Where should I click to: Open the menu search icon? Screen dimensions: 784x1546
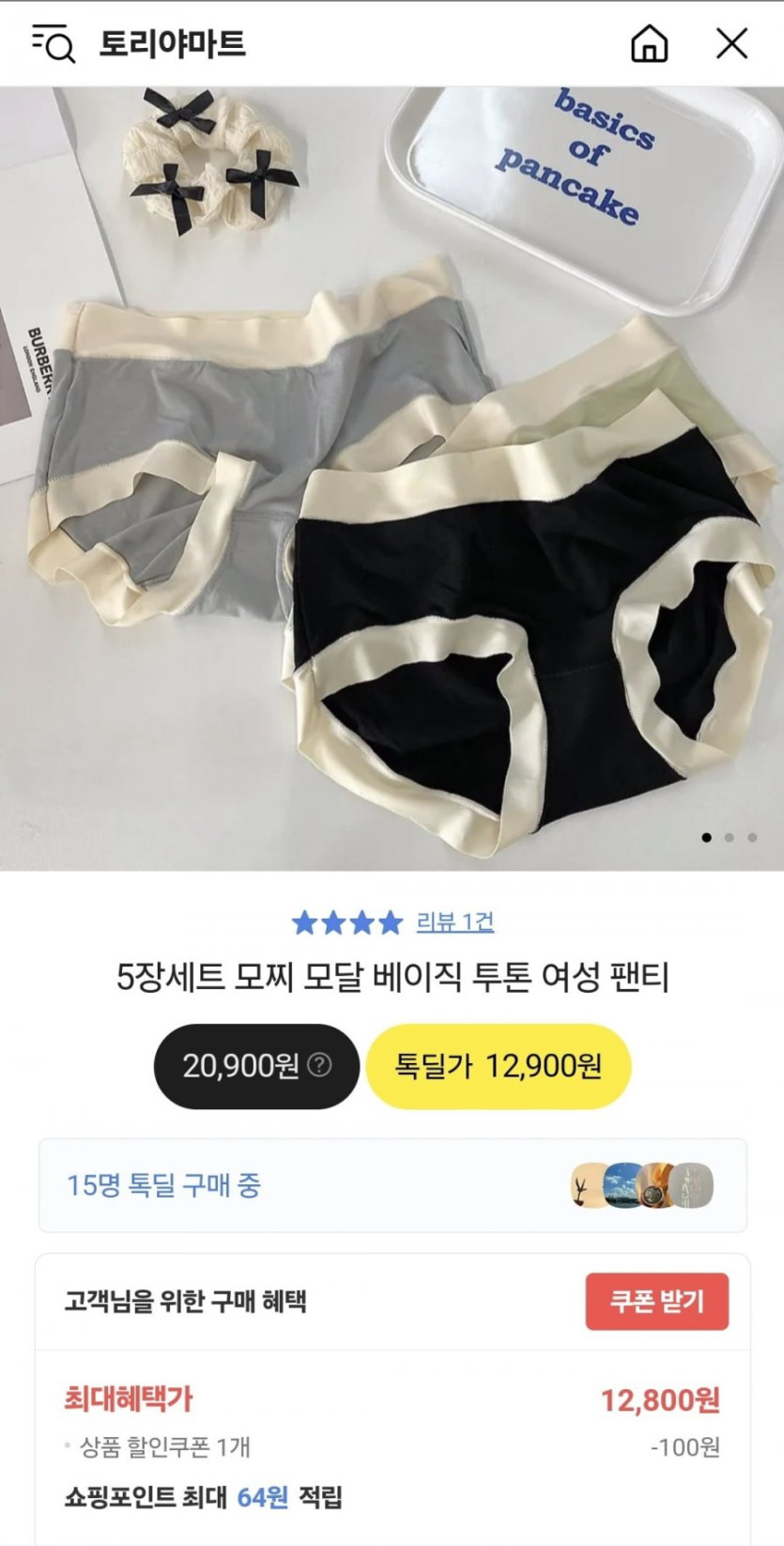click(x=54, y=43)
